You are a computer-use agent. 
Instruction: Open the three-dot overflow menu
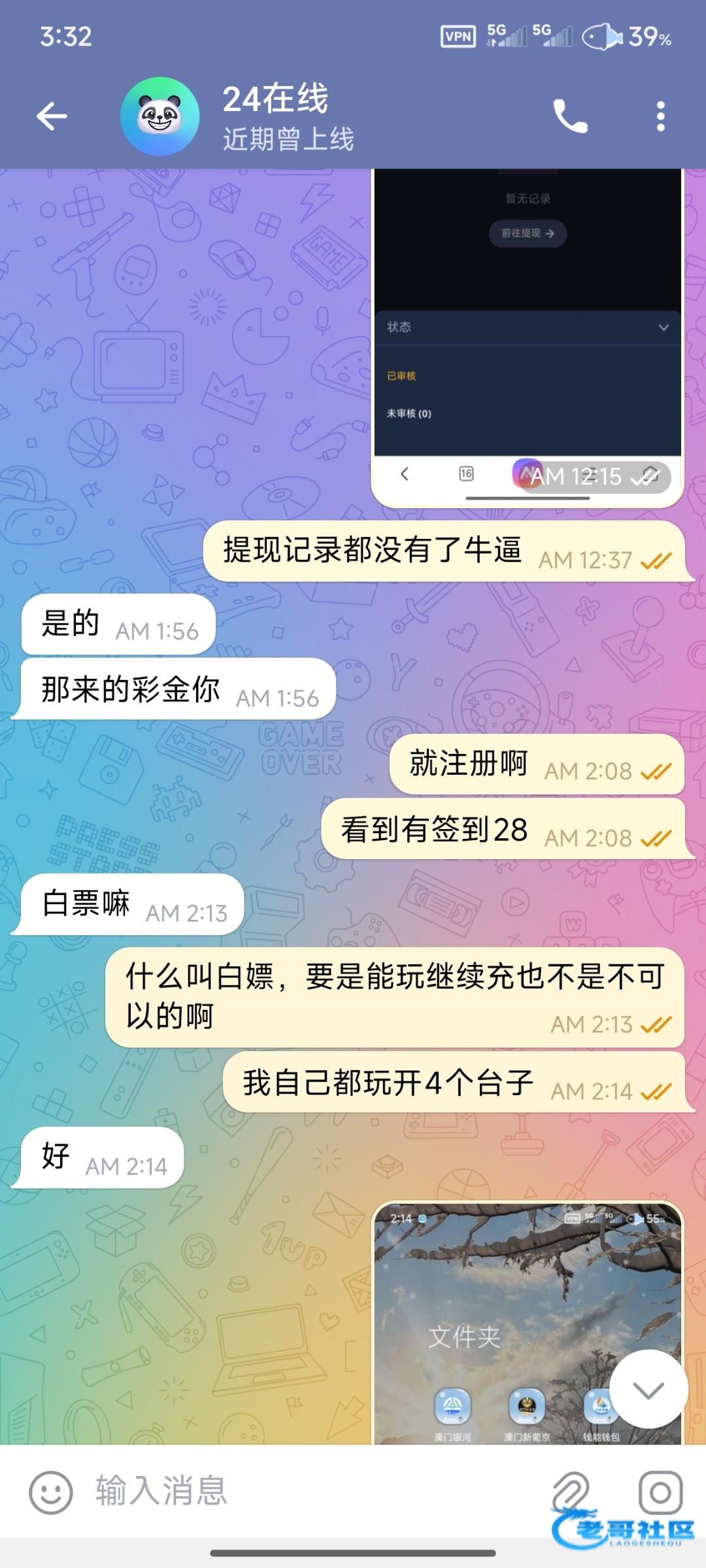pyautogui.click(x=661, y=117)
